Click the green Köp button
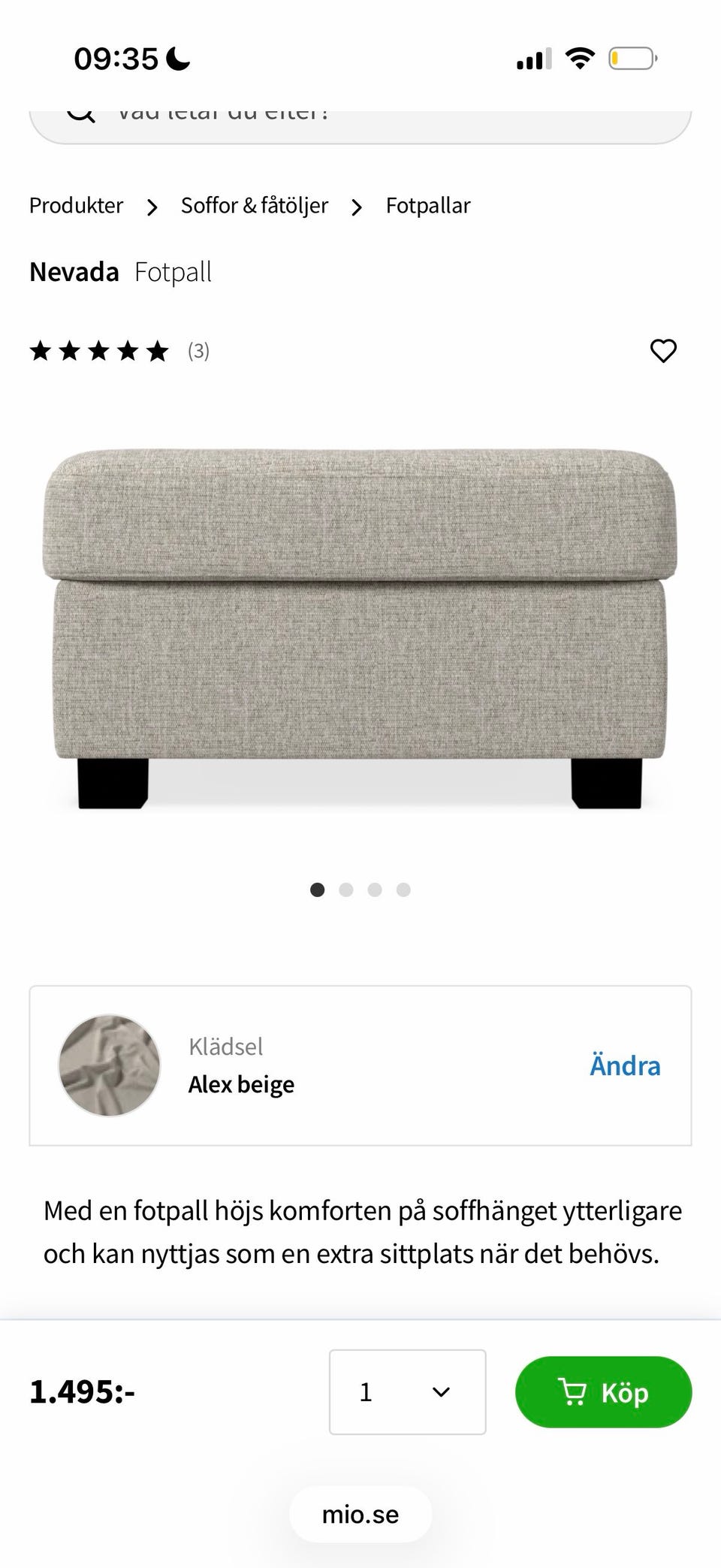Image resolution: width=721 pixels, height=1568 pixels. click(x=604, y=1391)
